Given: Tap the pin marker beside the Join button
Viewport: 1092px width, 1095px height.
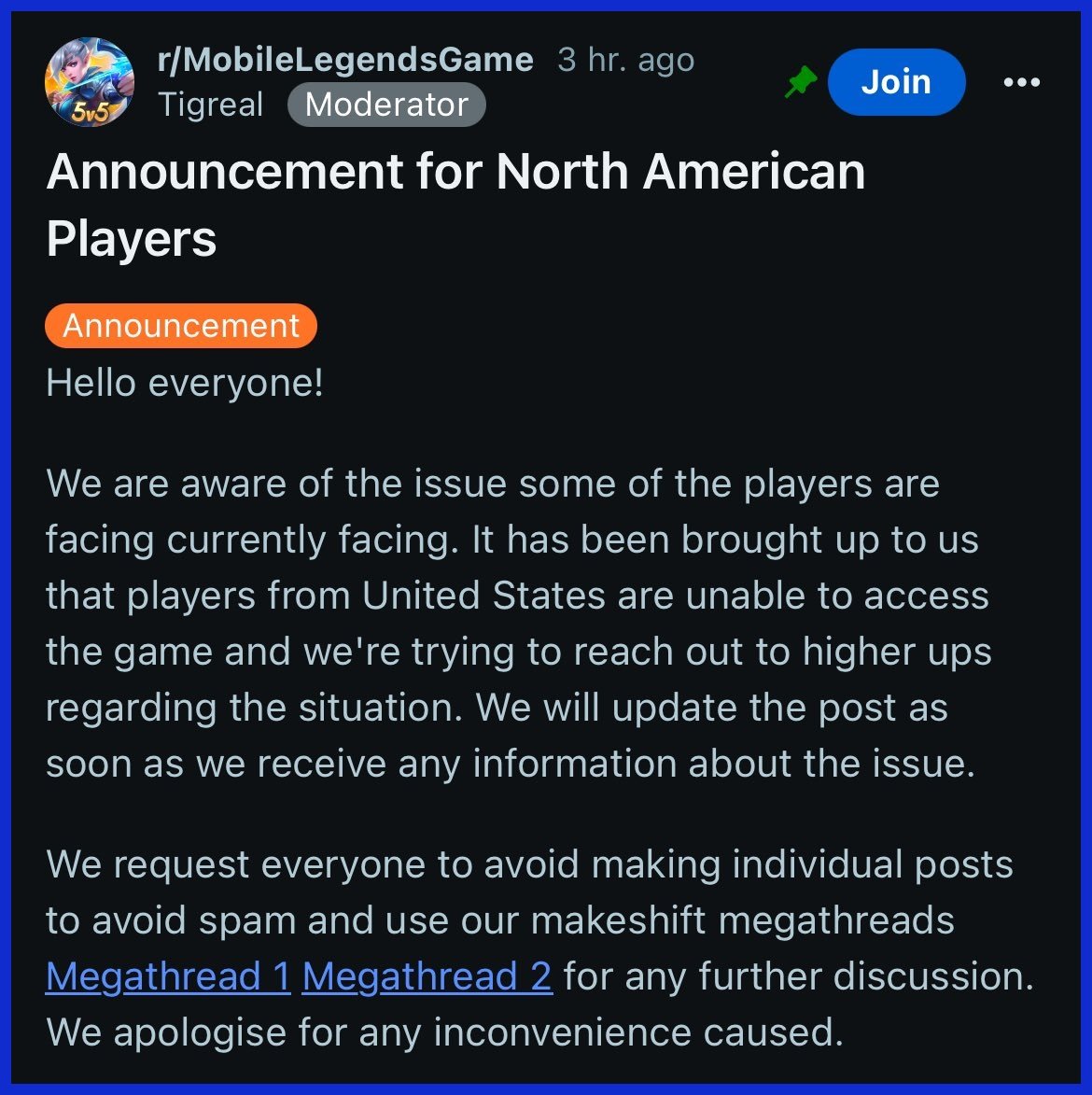Looking at the screenshot, I should (x=800, y=82).
